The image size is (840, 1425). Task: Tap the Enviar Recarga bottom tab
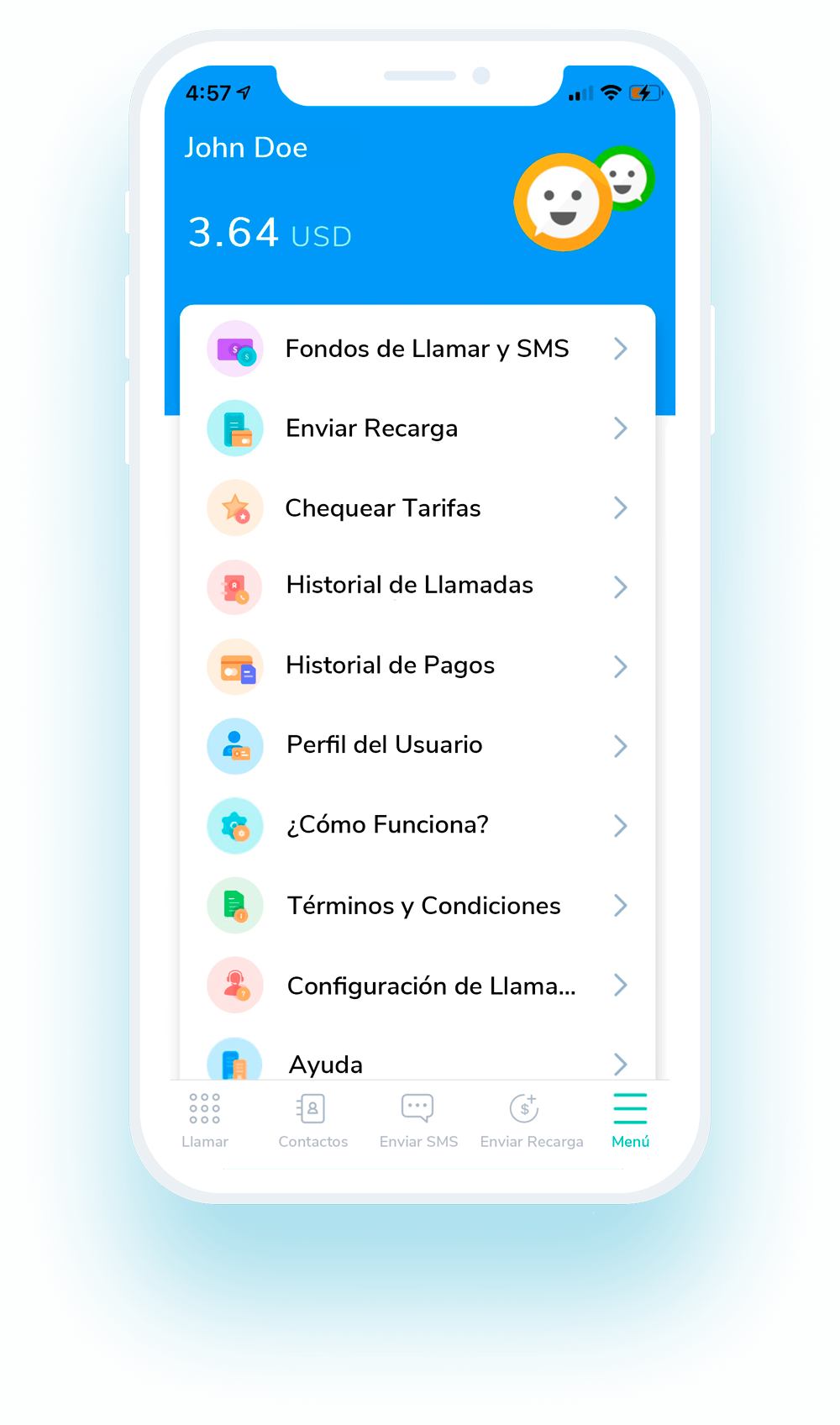531,1121
